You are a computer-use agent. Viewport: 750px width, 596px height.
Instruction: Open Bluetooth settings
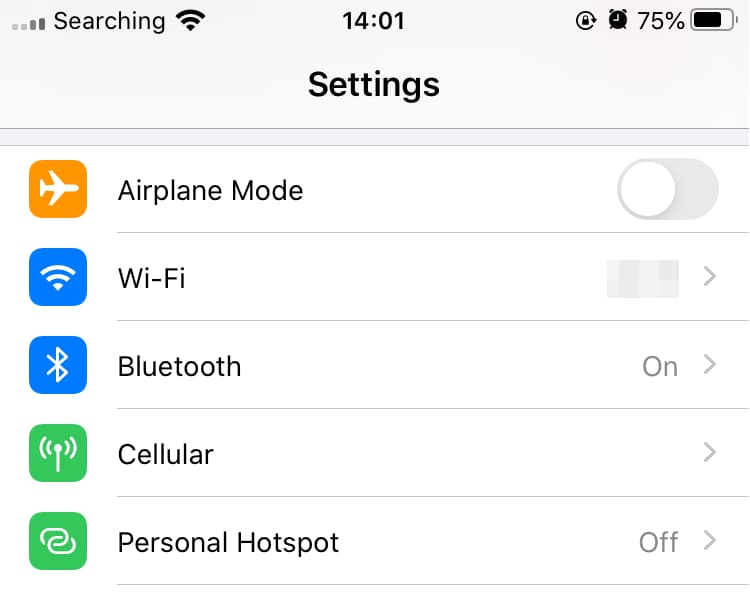coord(375,366)
